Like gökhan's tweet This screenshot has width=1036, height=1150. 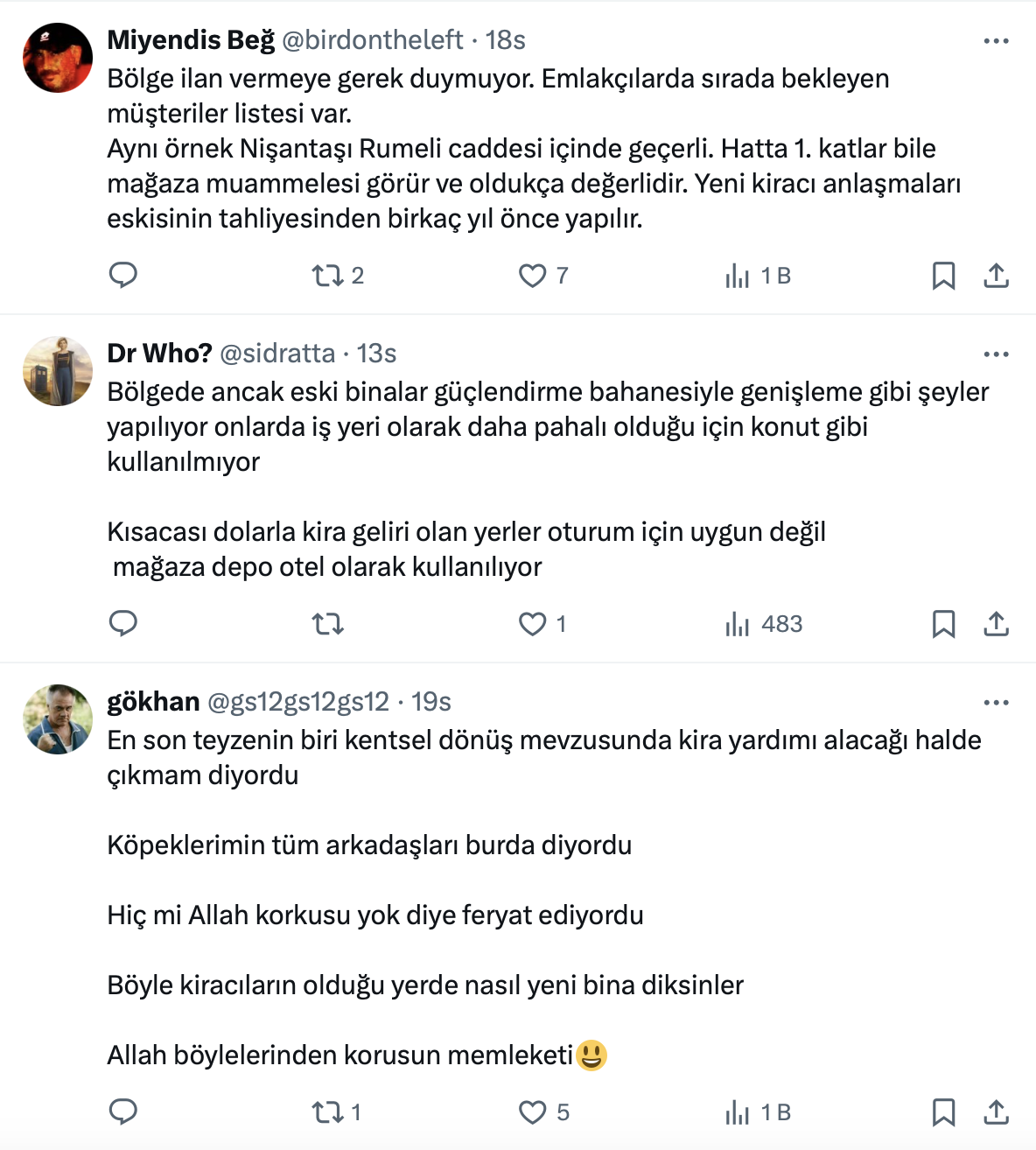coord(532,1112)
